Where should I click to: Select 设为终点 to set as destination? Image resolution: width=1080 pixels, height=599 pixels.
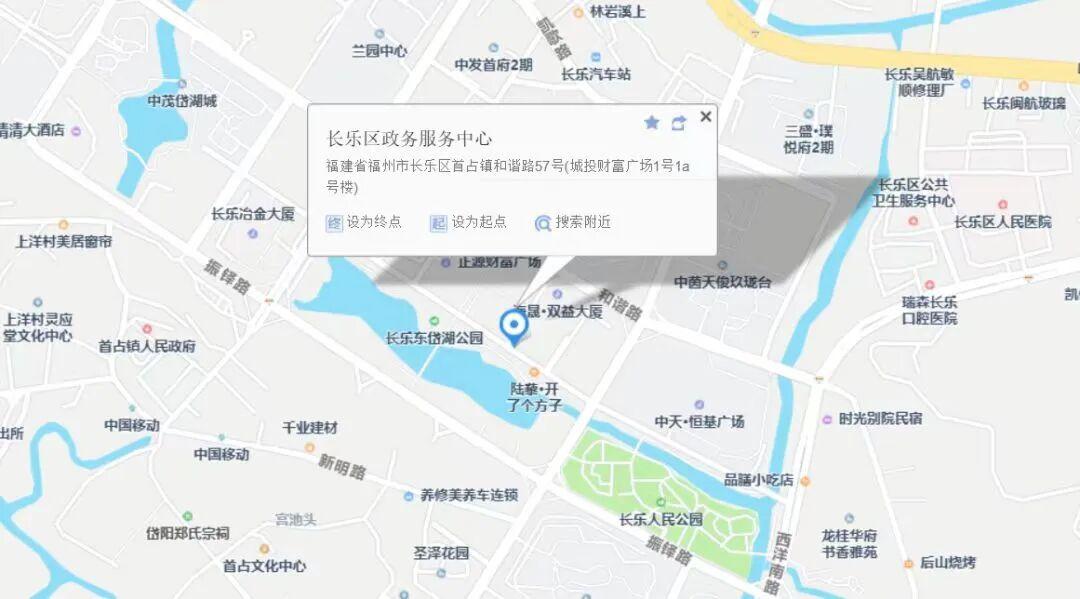(364, 222)
